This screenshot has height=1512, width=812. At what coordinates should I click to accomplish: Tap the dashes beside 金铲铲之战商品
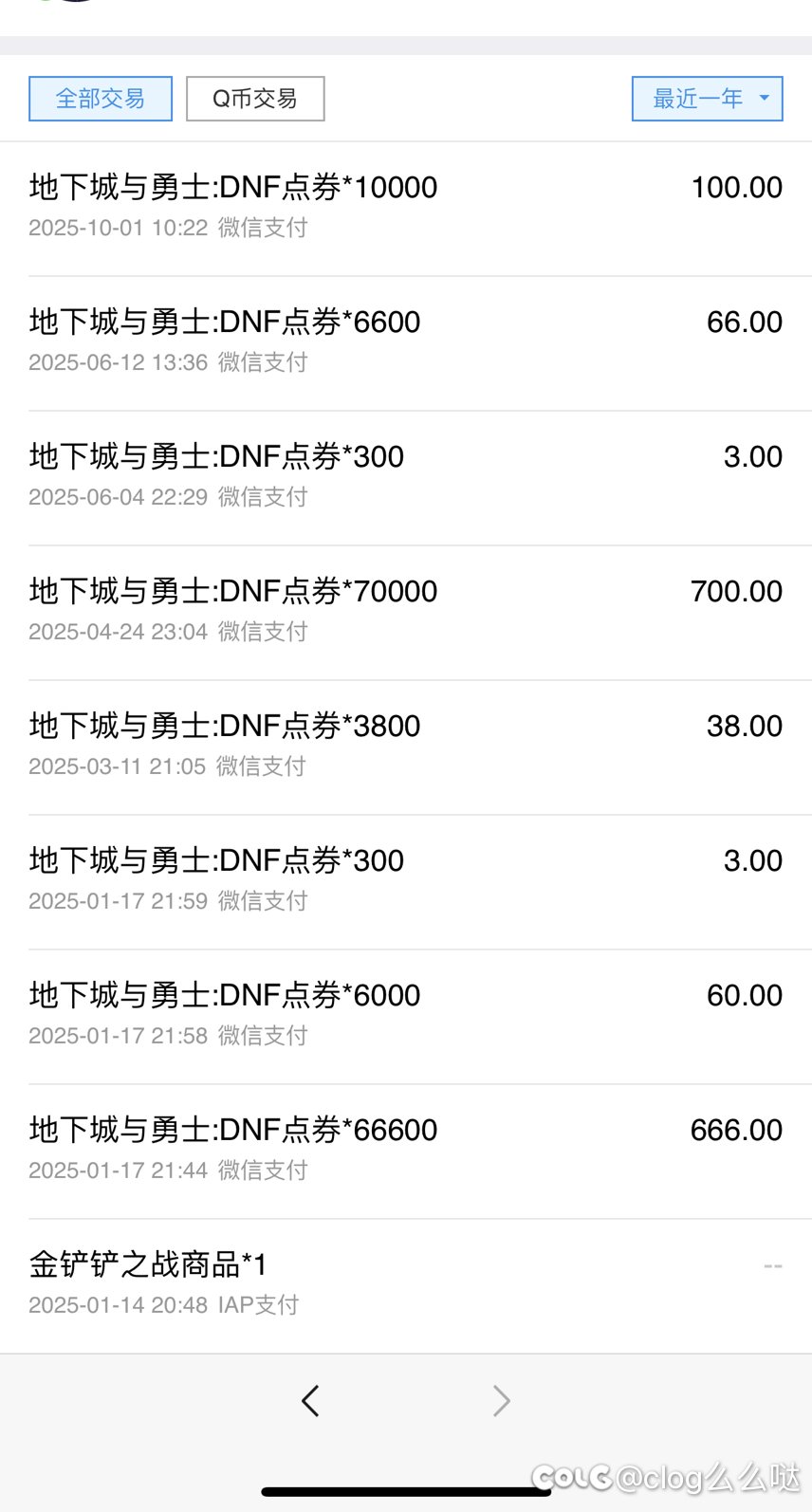(774, 1265)
